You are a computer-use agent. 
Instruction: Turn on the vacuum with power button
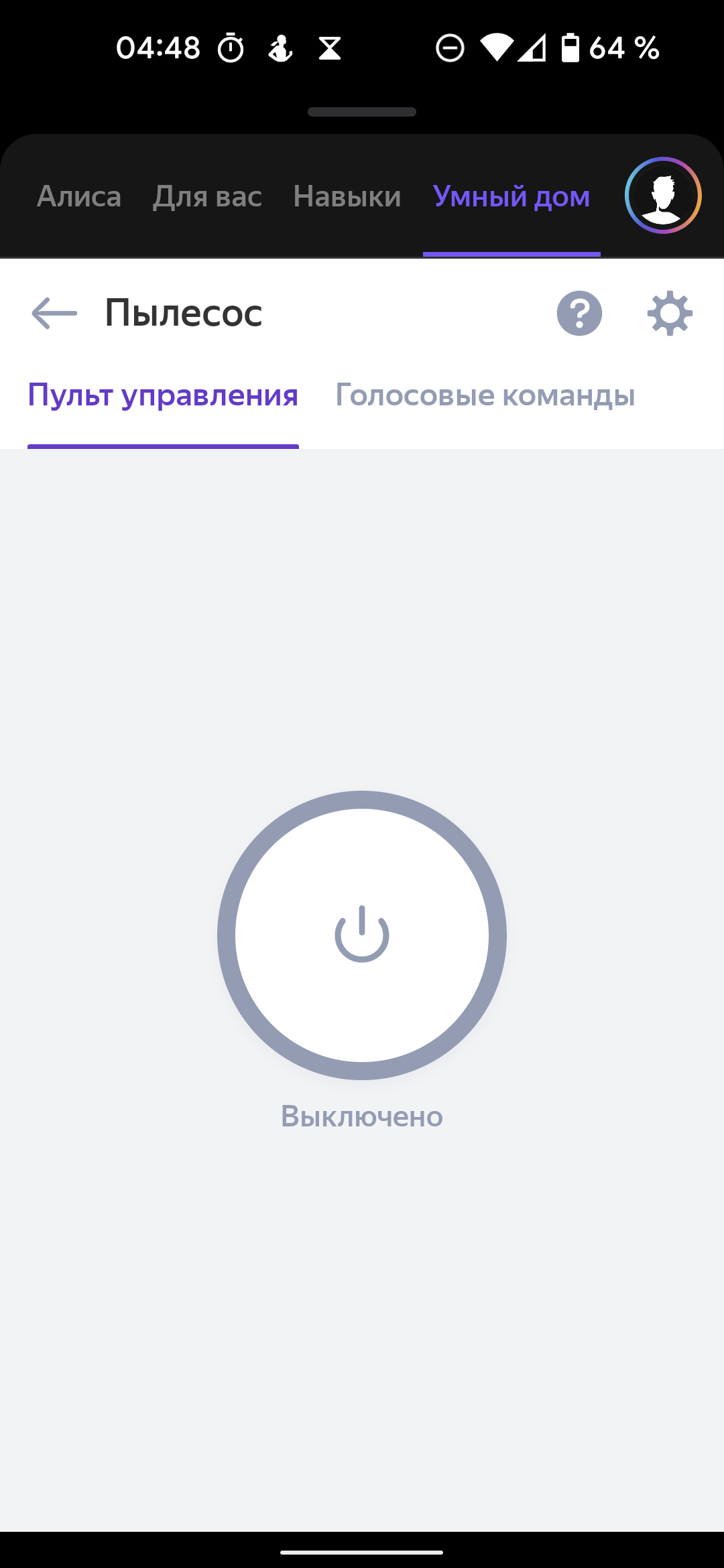[362, 935]
